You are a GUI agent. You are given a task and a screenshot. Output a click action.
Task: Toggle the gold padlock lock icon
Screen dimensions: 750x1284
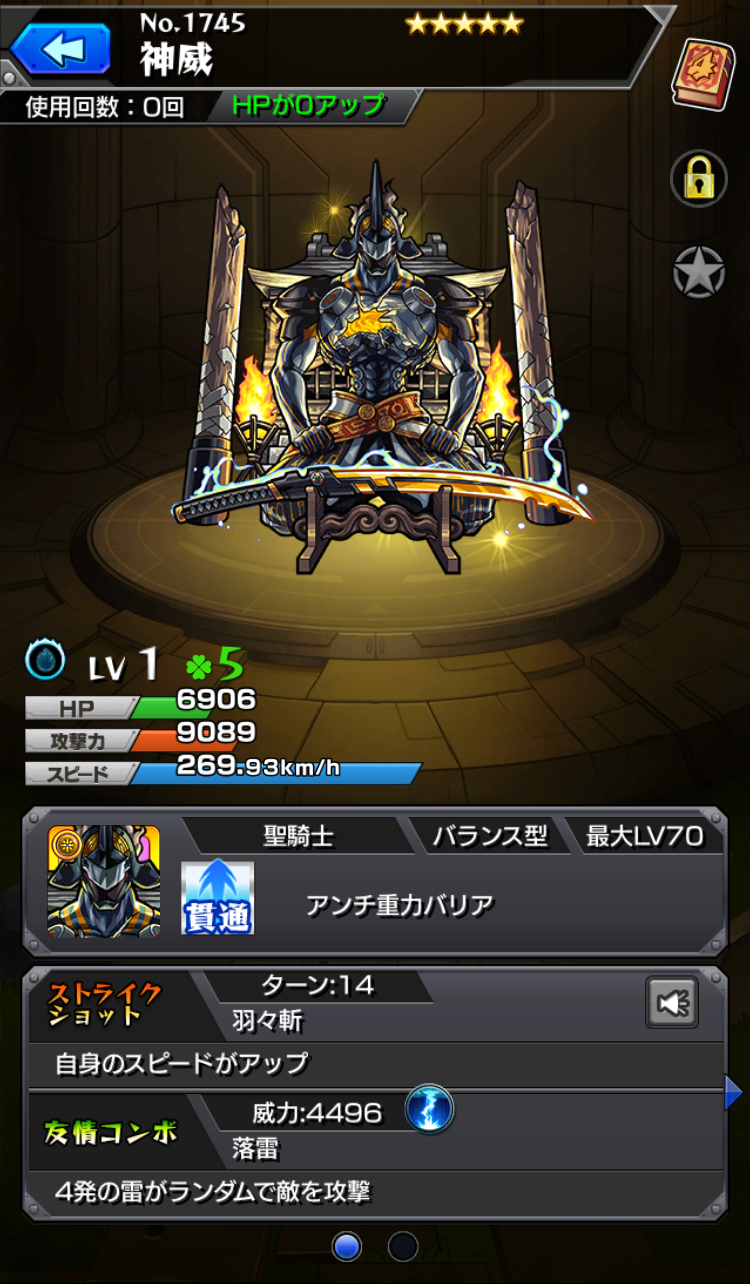coord(699,177)
